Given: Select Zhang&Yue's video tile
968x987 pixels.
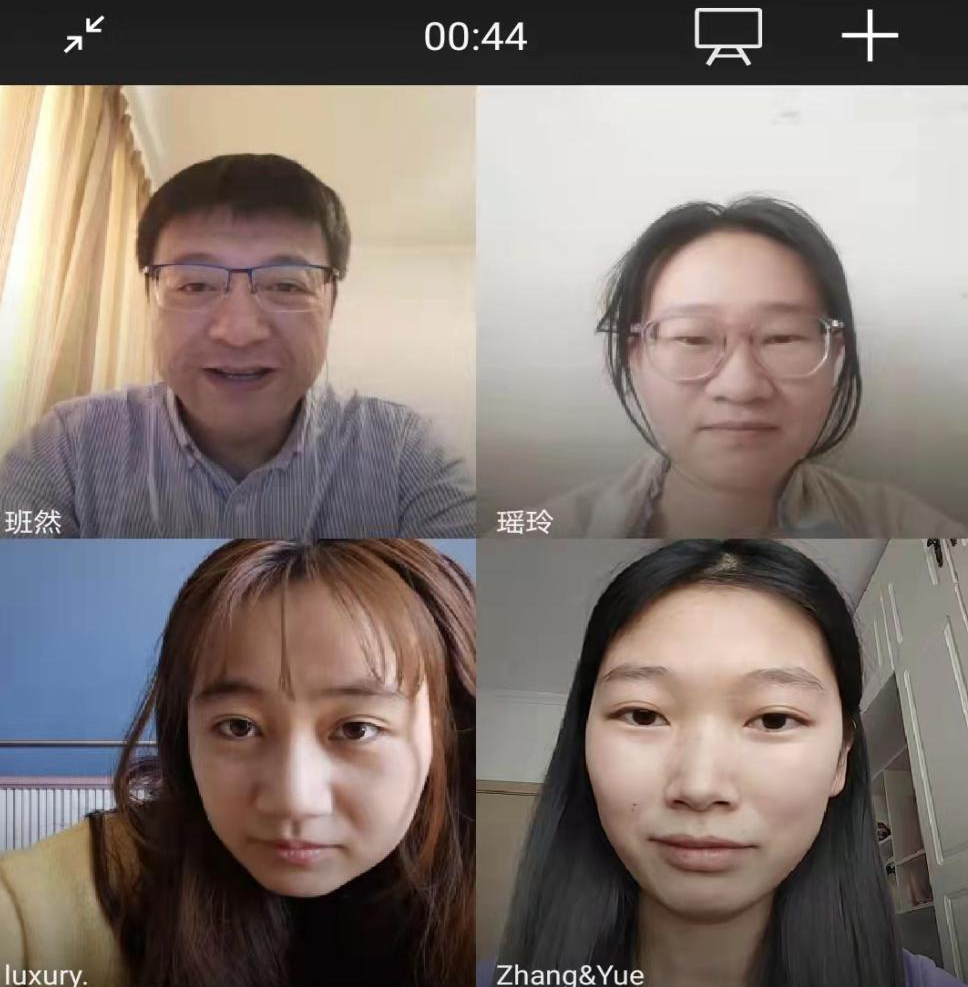Looking at the screenshot, I should (722, 762).
